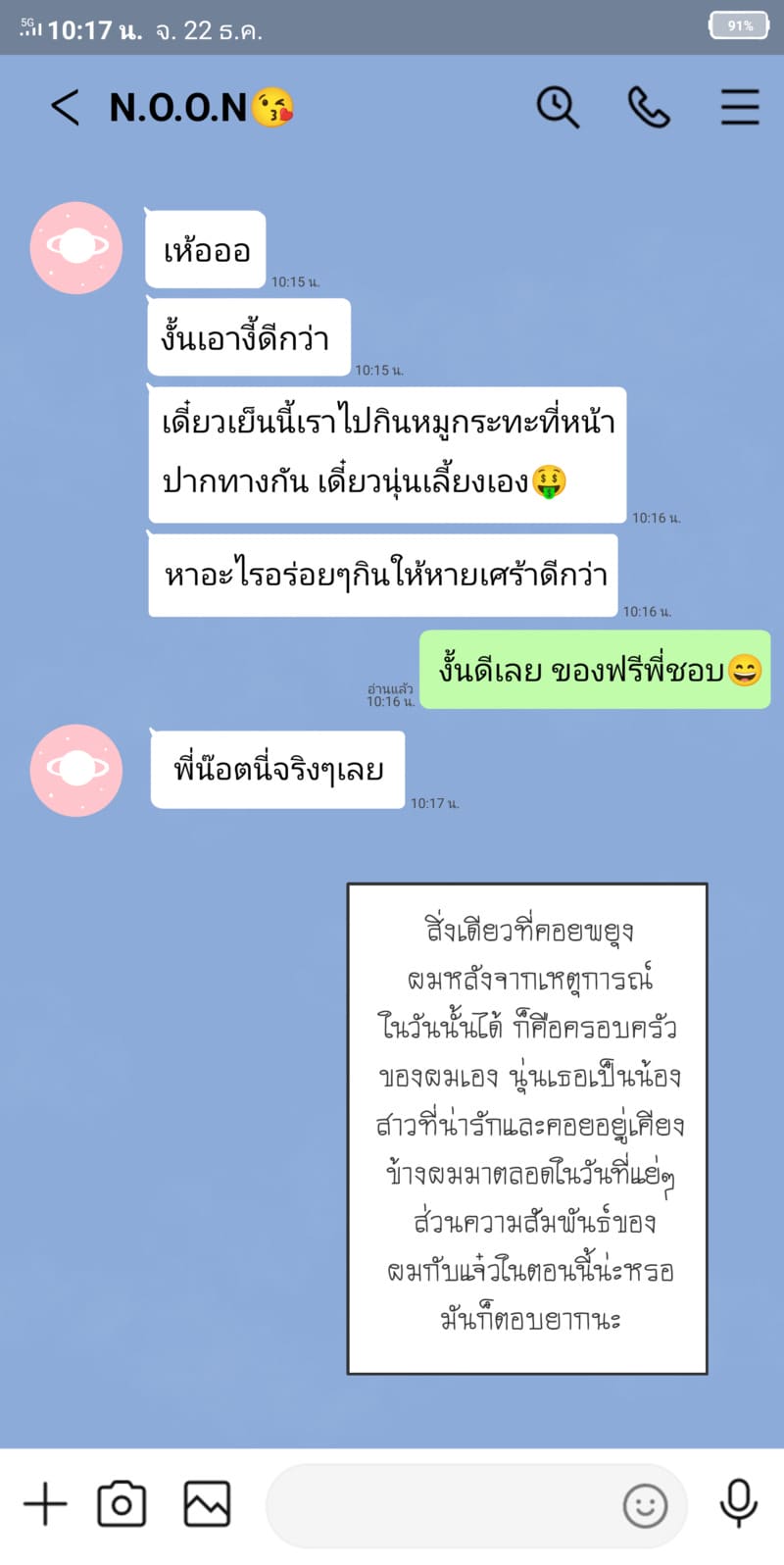Tap the microphone icon for voice message
The image size is (784, 1565).
[x=739, y=1500]
